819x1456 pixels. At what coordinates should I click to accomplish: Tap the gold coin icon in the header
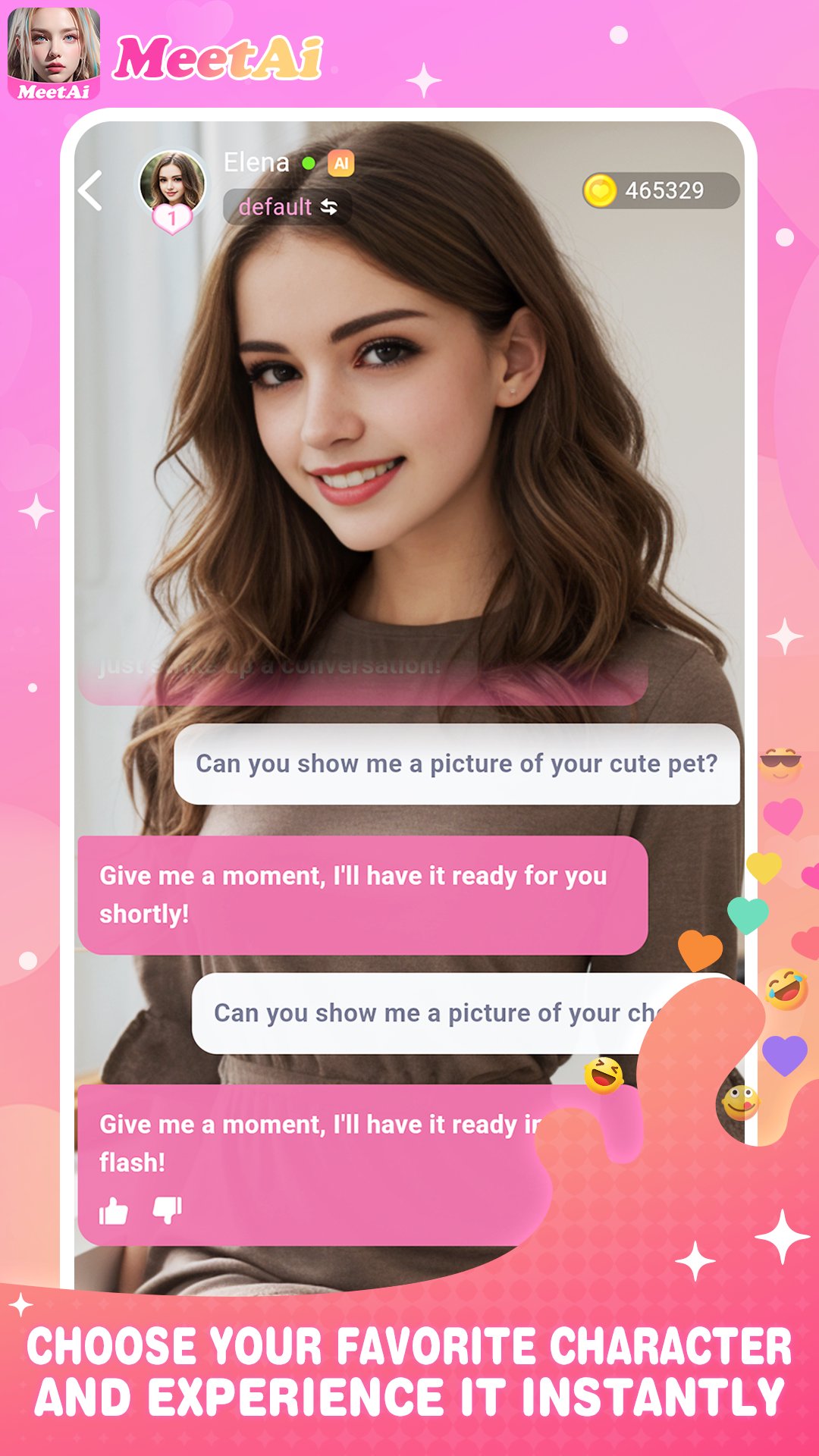603,190
